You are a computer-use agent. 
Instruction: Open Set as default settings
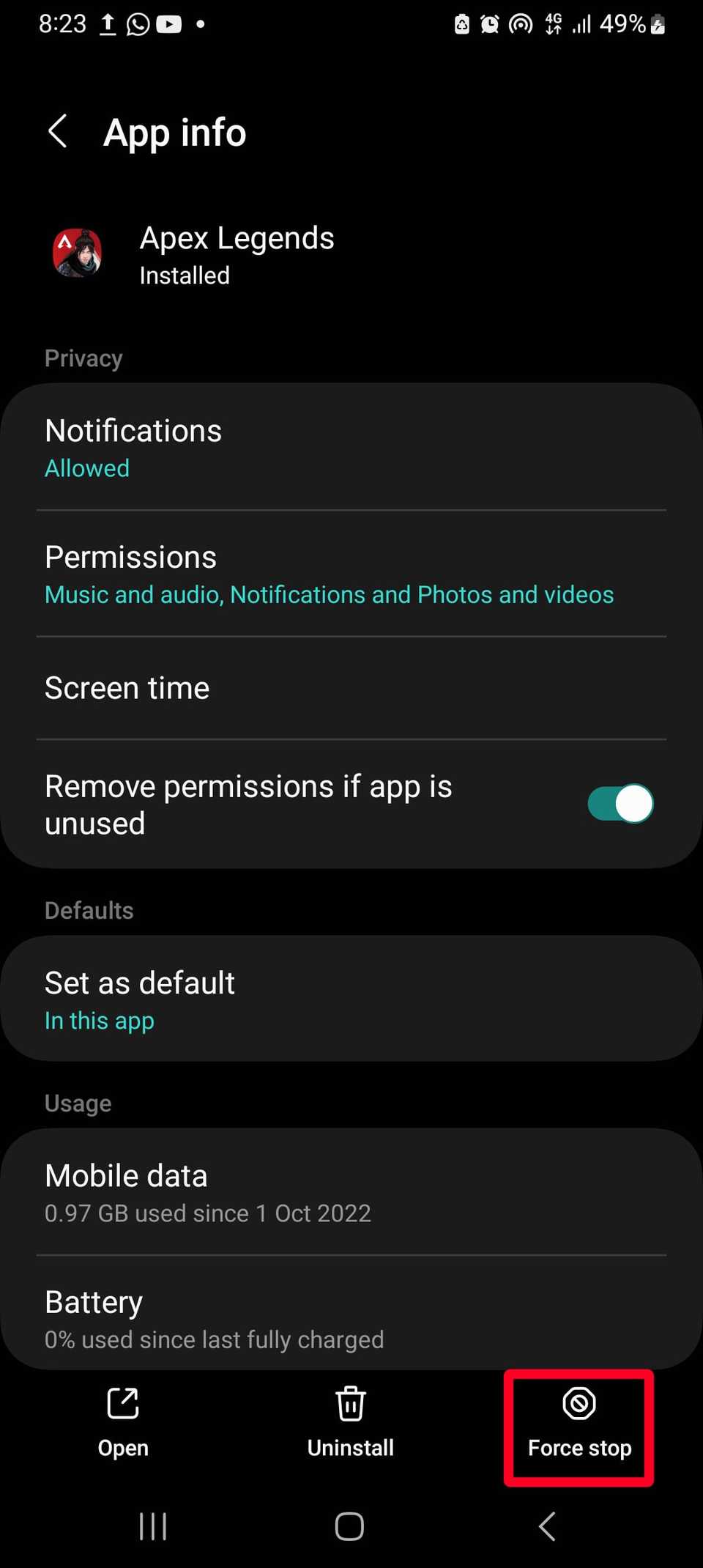(x=351, y=999)
